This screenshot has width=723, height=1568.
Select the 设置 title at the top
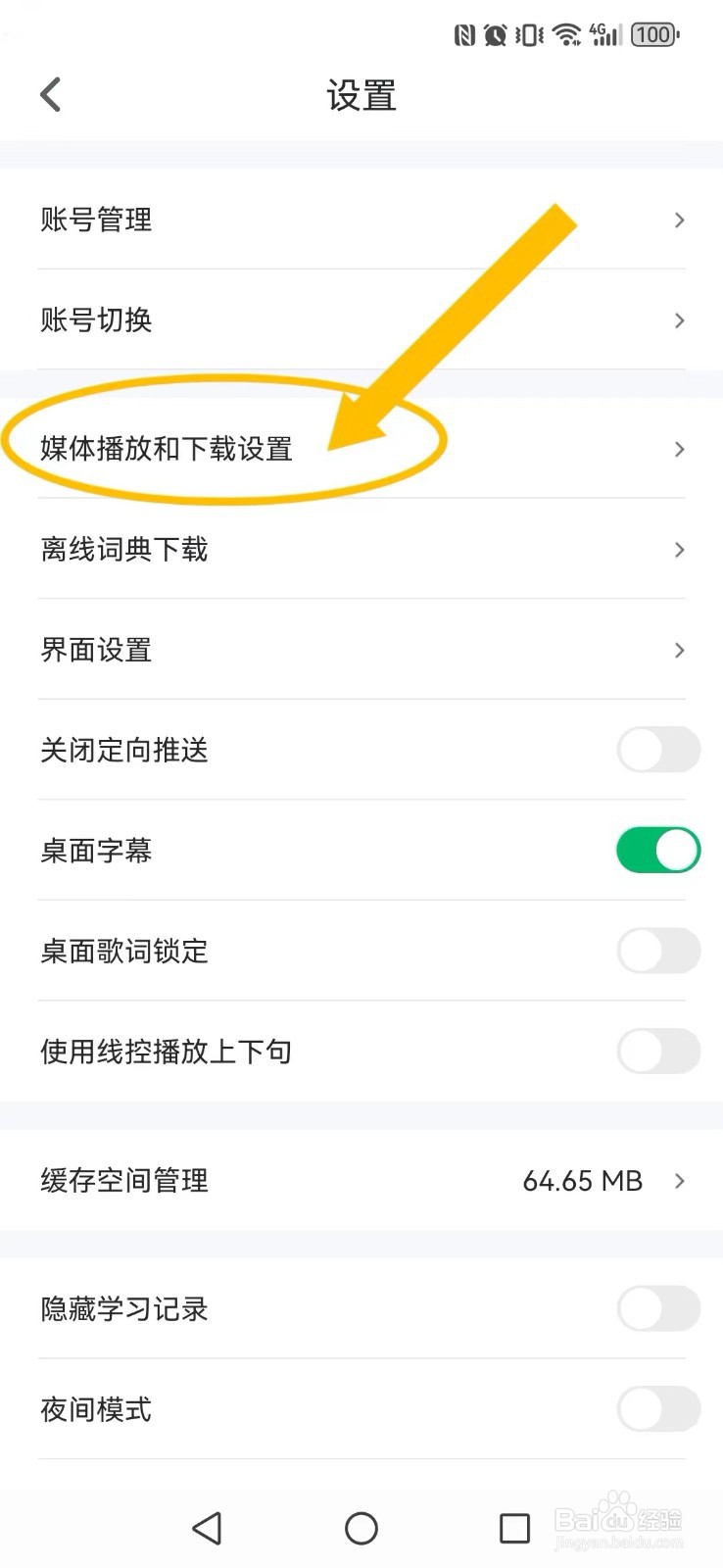[361, 94]
